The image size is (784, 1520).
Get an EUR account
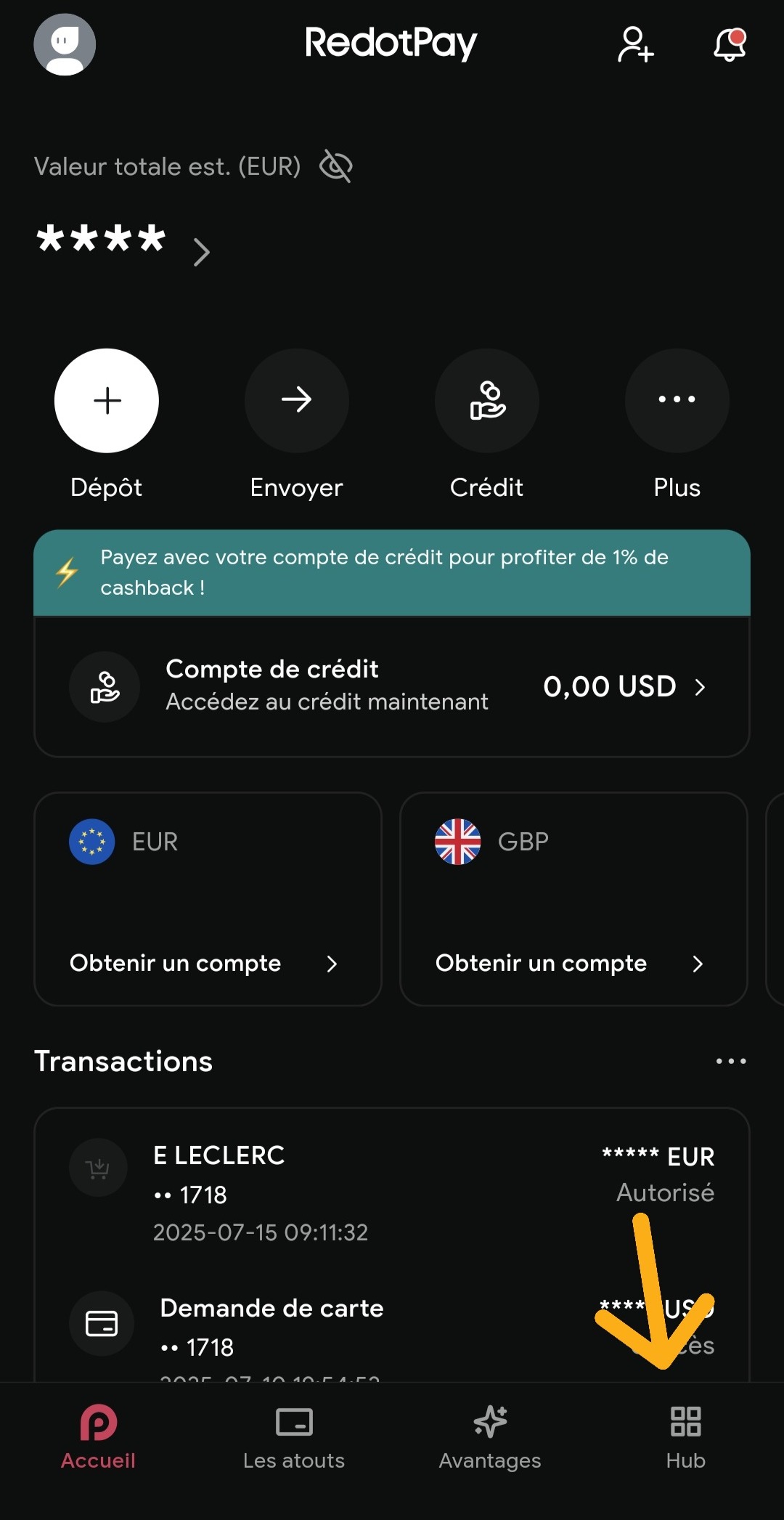click(208, 899)
